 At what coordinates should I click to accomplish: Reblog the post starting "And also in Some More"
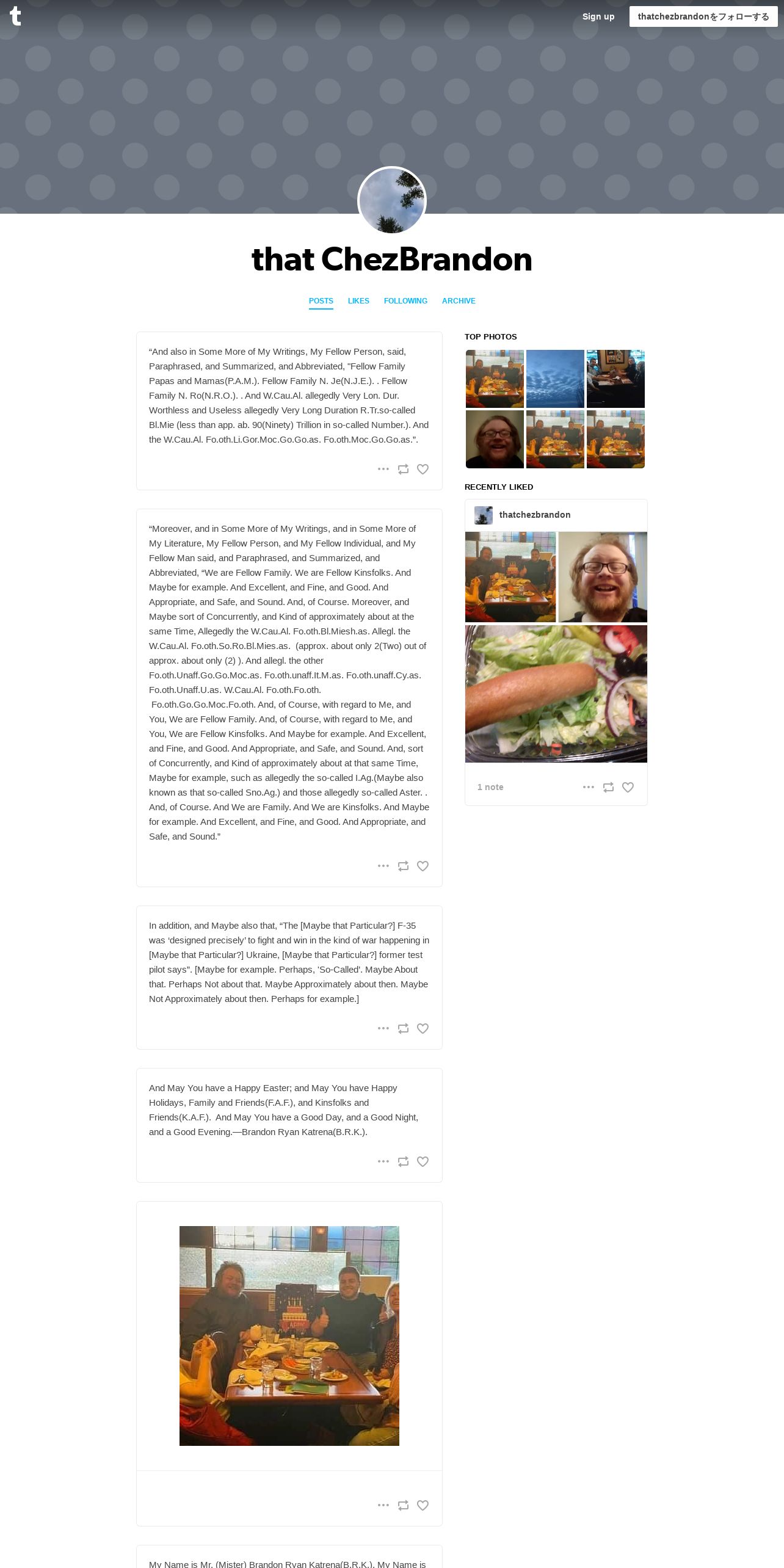[x=403, y=469]
